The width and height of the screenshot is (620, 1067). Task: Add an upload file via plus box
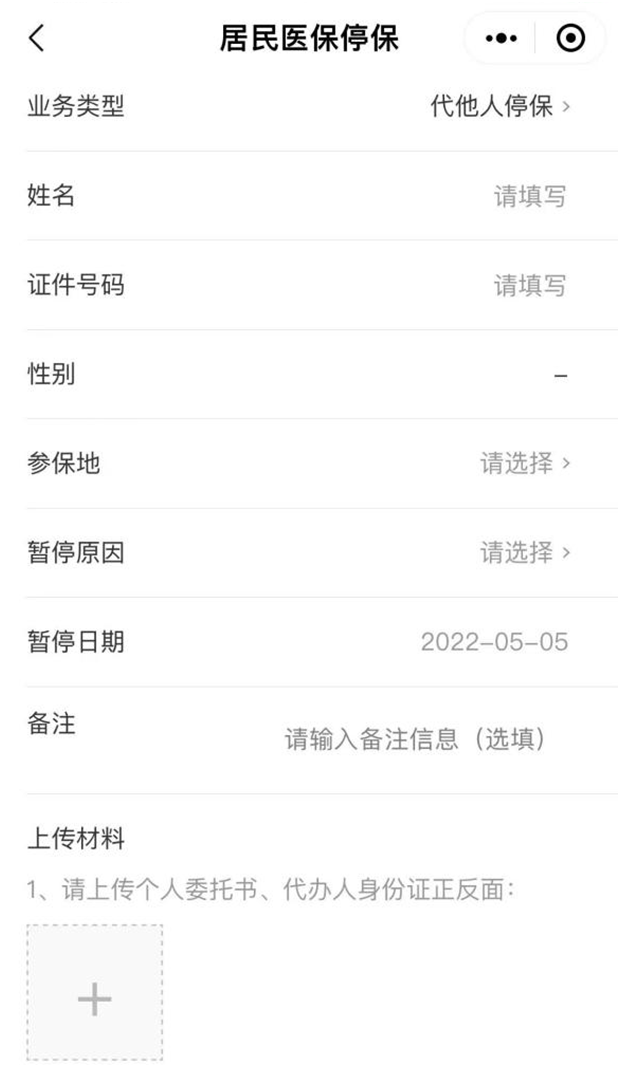pyautogui.click(x=95, y=992)
